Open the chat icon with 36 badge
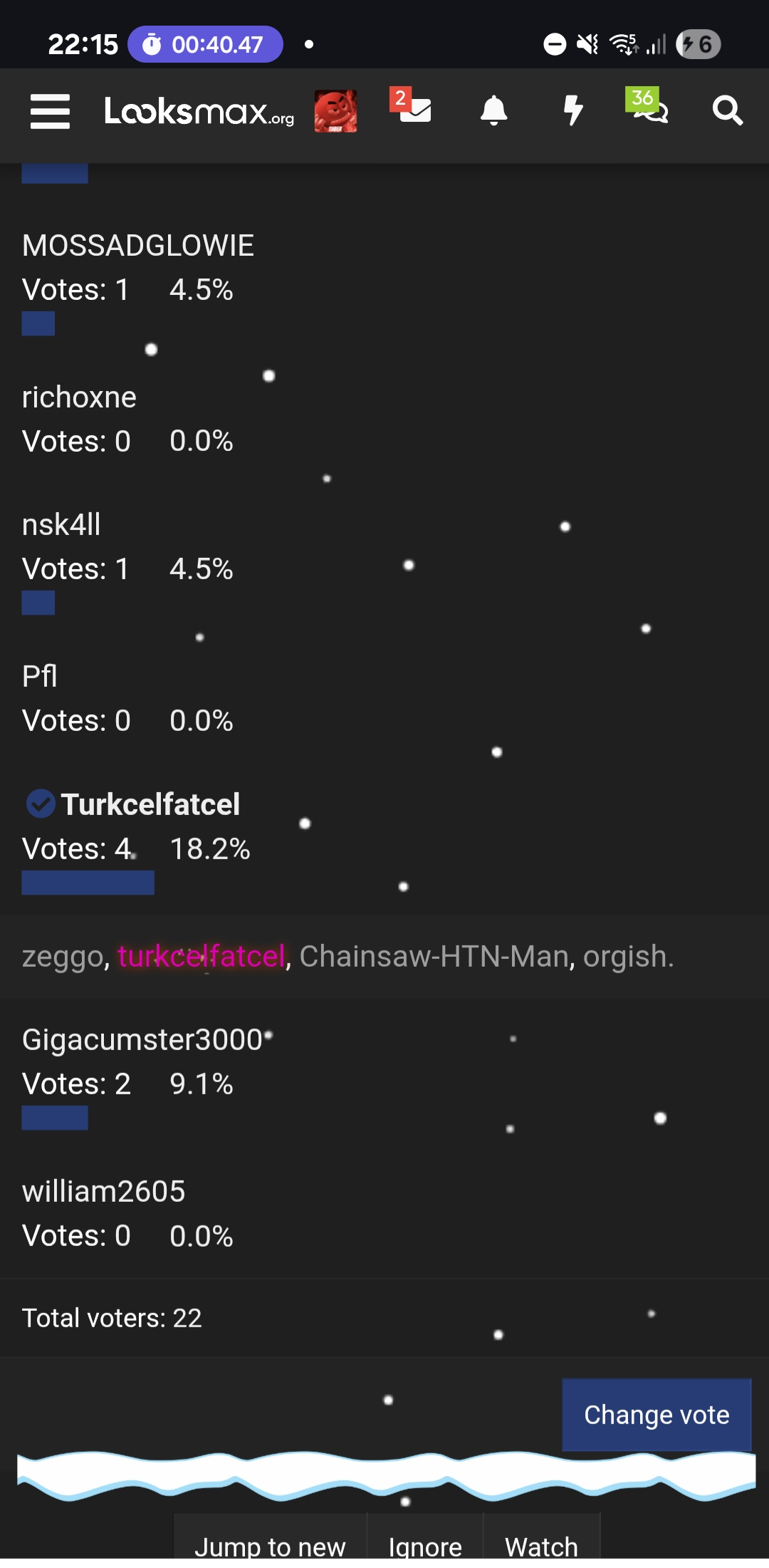This screenshot has width=769, height=1568. click(647, 107)
